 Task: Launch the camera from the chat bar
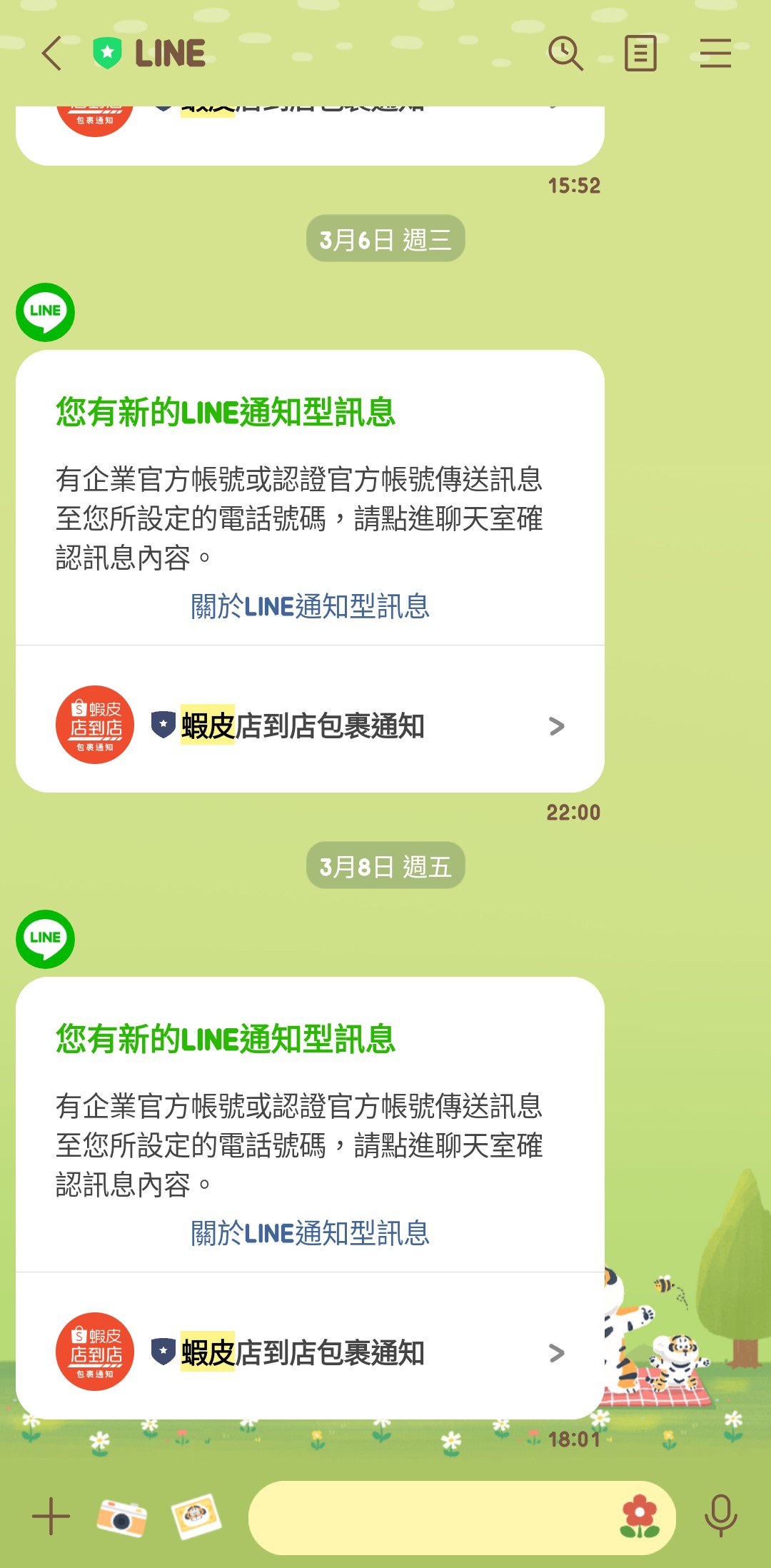pos(121,1517)
